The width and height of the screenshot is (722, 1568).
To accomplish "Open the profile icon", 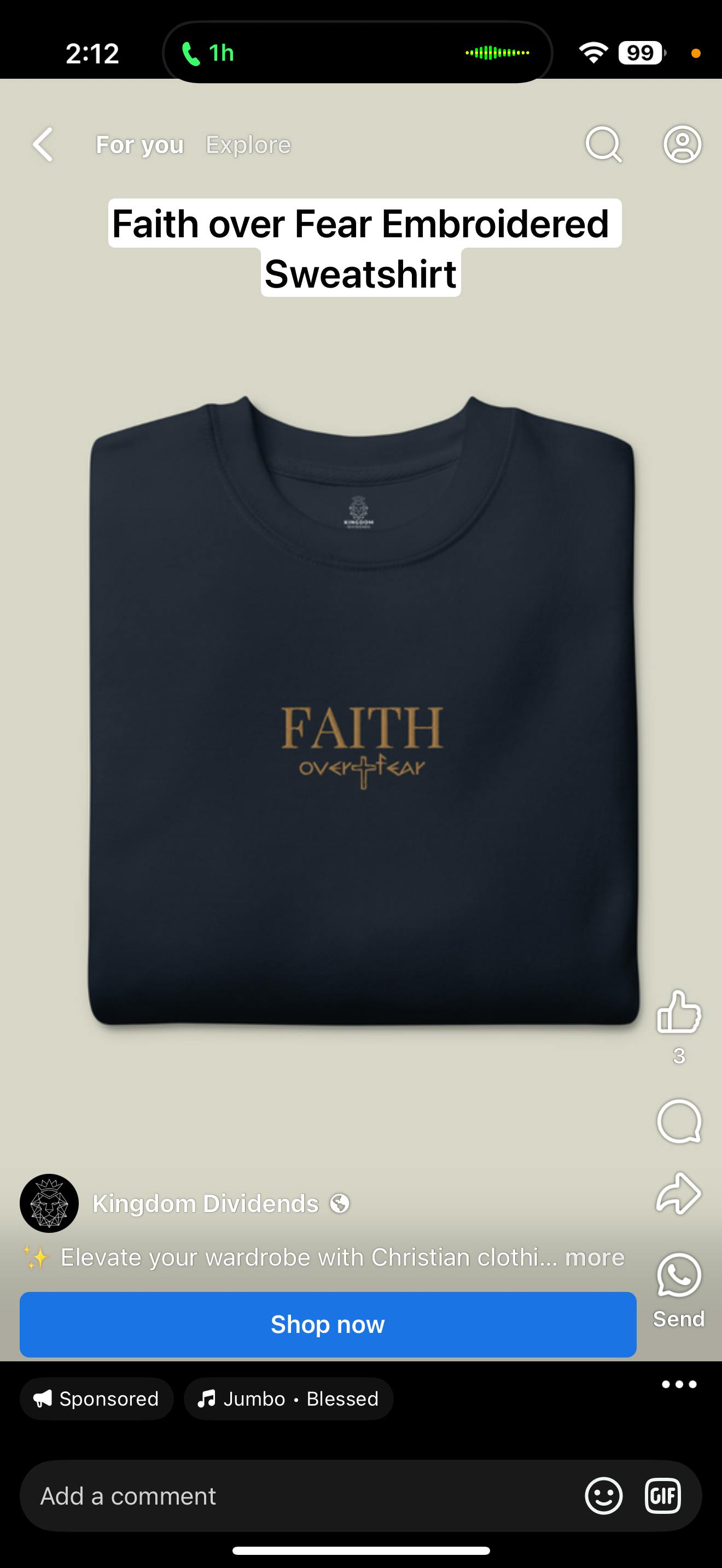I will point(682,145).
